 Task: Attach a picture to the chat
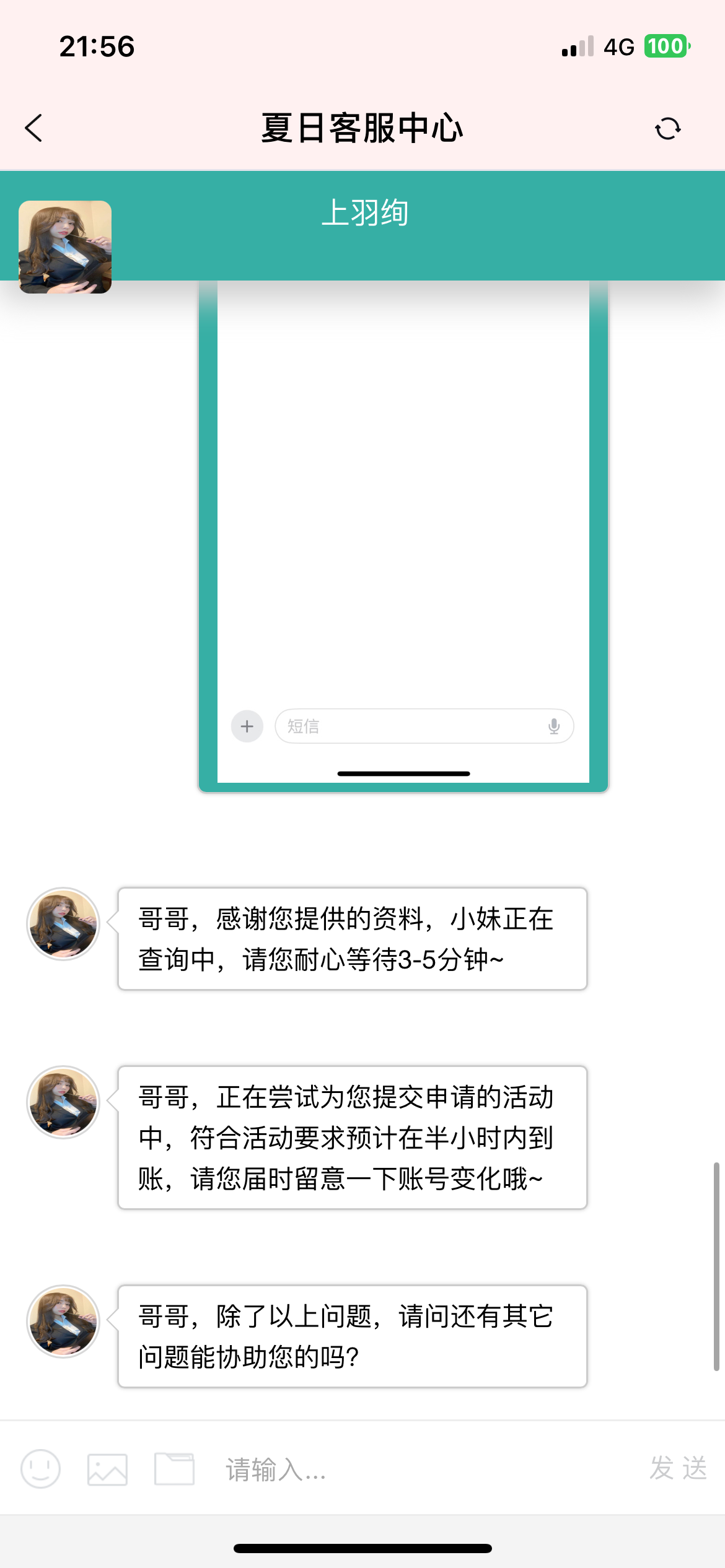click(107, 1469)
